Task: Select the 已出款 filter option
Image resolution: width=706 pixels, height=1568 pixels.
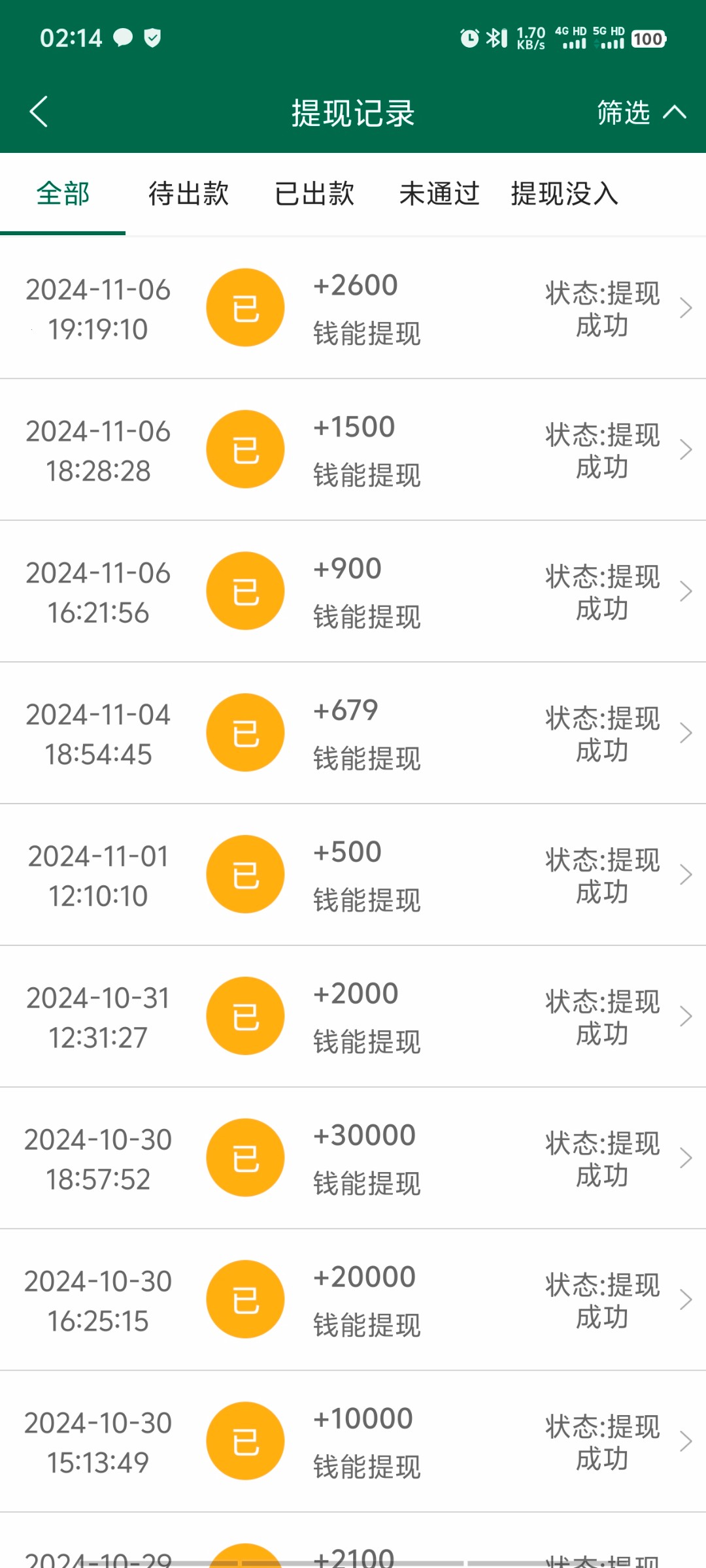Action: [314, 194]
